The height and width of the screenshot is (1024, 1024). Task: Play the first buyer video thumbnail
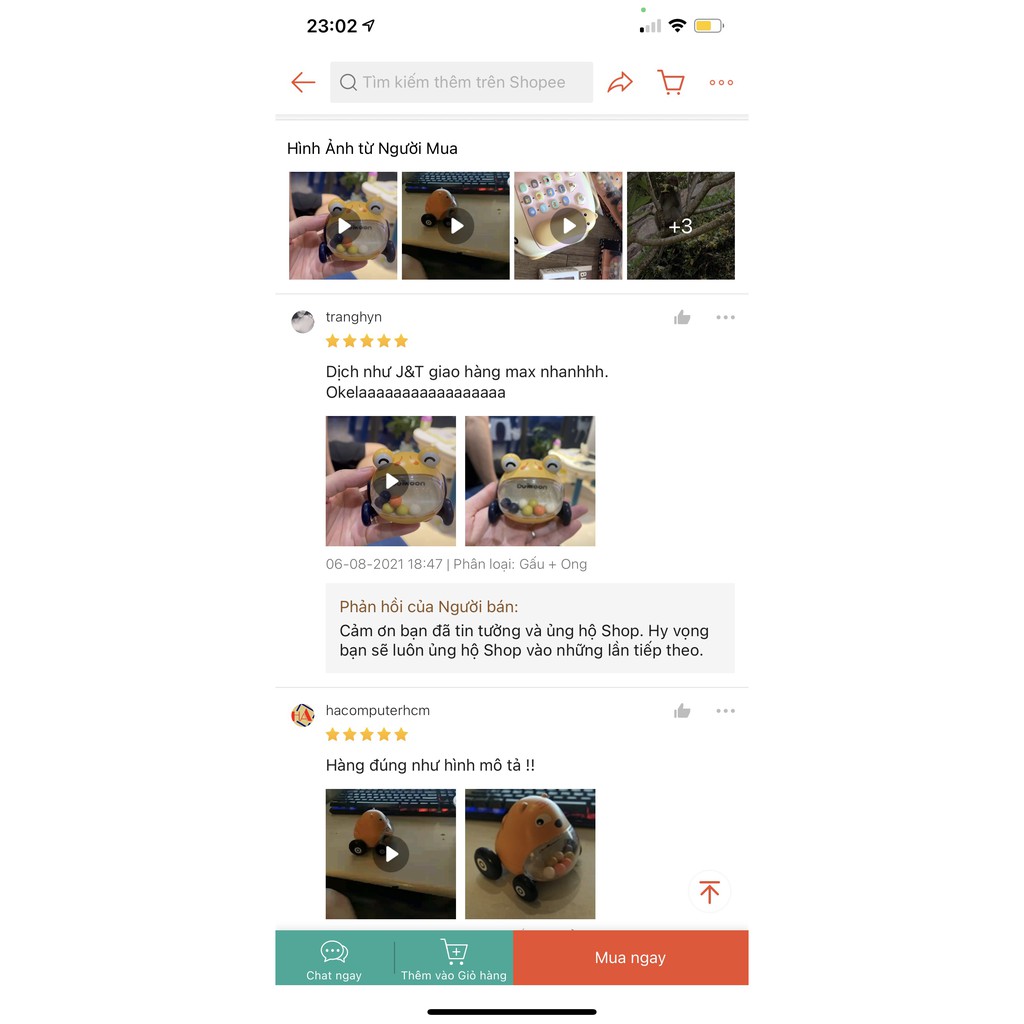tap(343, 226)
